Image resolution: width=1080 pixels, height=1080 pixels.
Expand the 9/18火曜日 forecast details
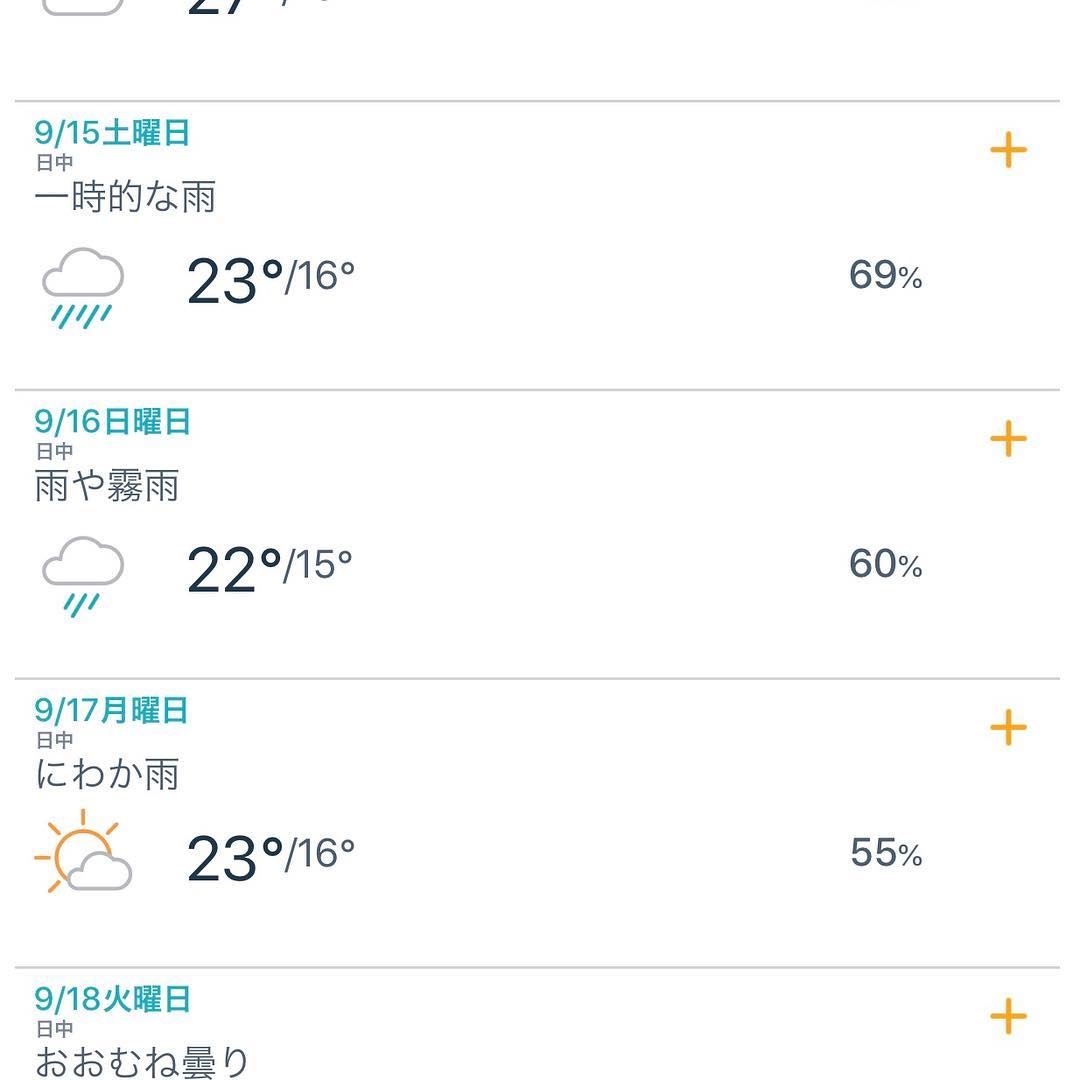point(1008,1016)
